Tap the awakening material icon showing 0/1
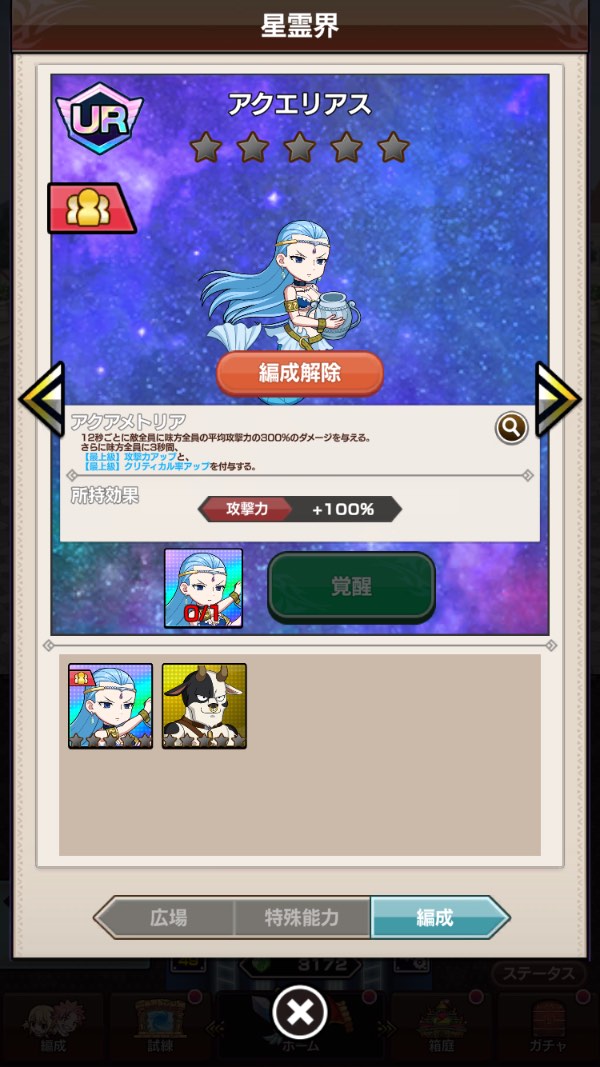Image resolution: width=600 pixels, height=1067 pixels. click(203, 588)
